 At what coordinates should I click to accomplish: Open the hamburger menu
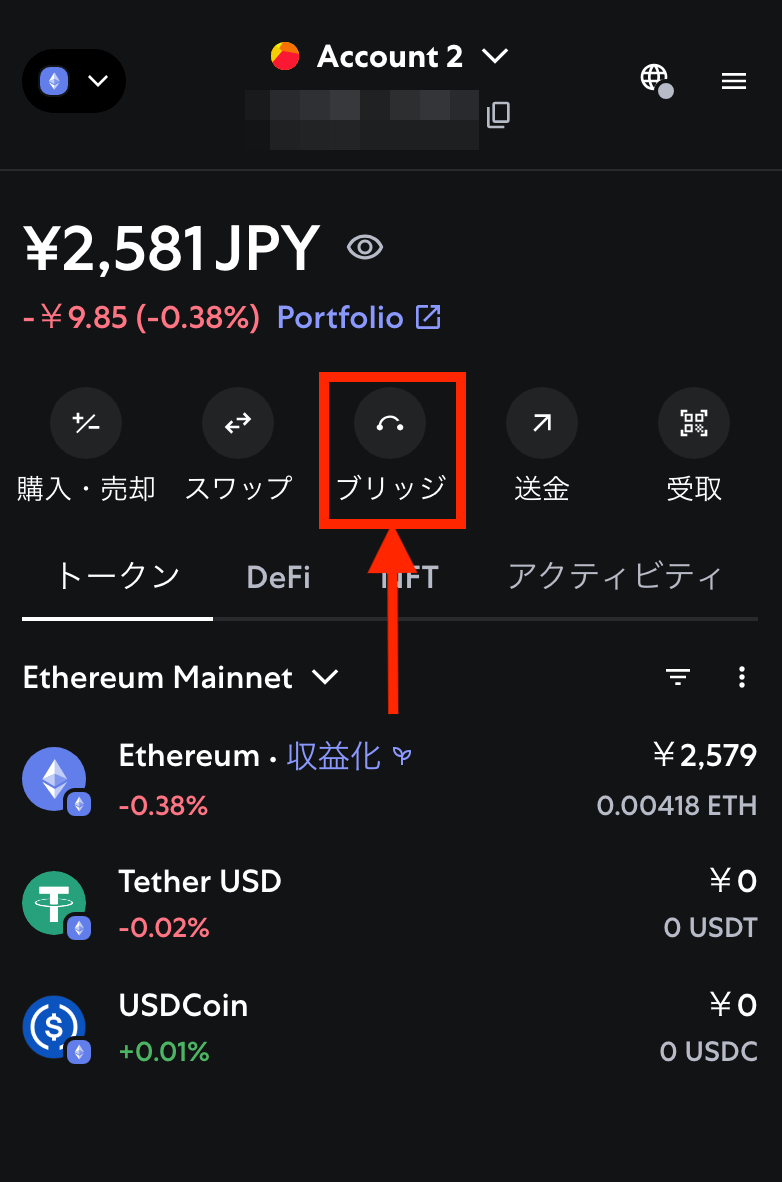click(734, 81)
